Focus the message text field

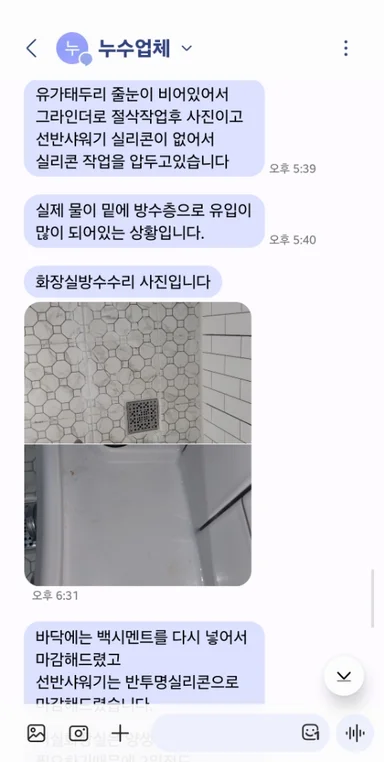pyautogui.click(x=226, y=733)
